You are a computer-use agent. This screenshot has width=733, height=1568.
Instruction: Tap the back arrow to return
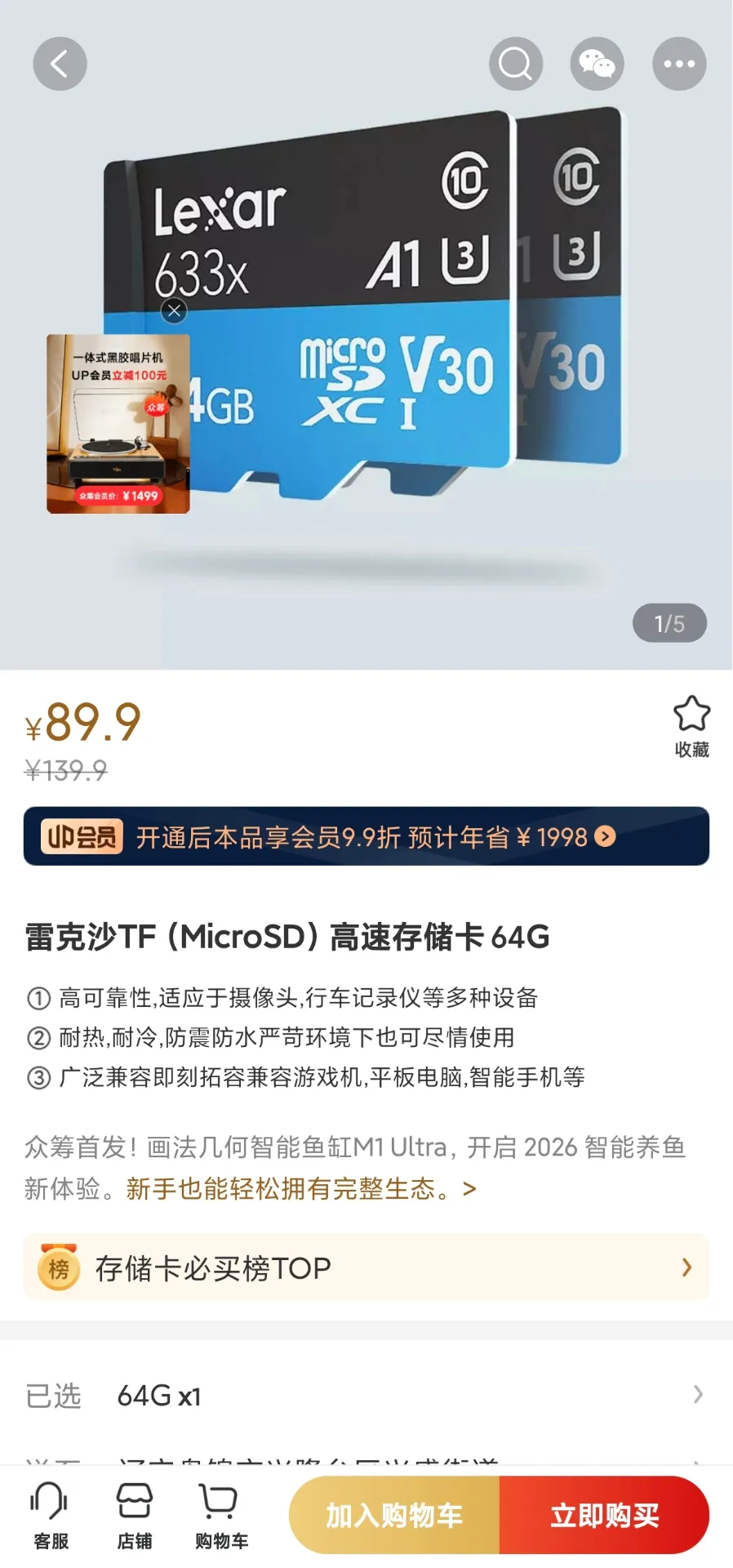click(59, 63)
